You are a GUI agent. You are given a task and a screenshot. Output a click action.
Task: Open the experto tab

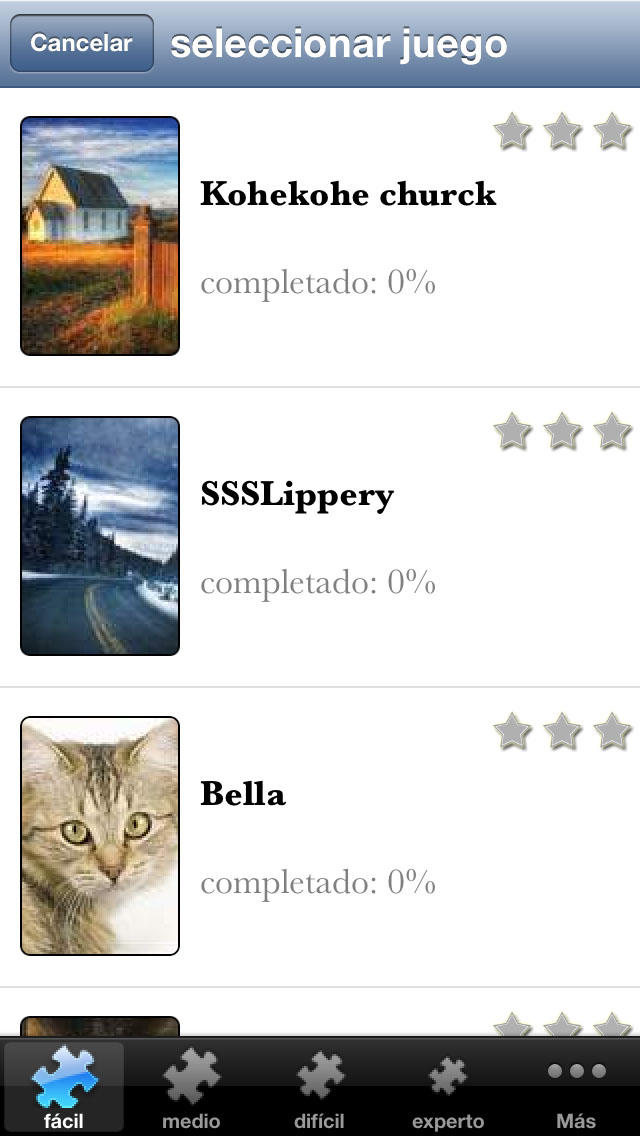coord(448,1088)
